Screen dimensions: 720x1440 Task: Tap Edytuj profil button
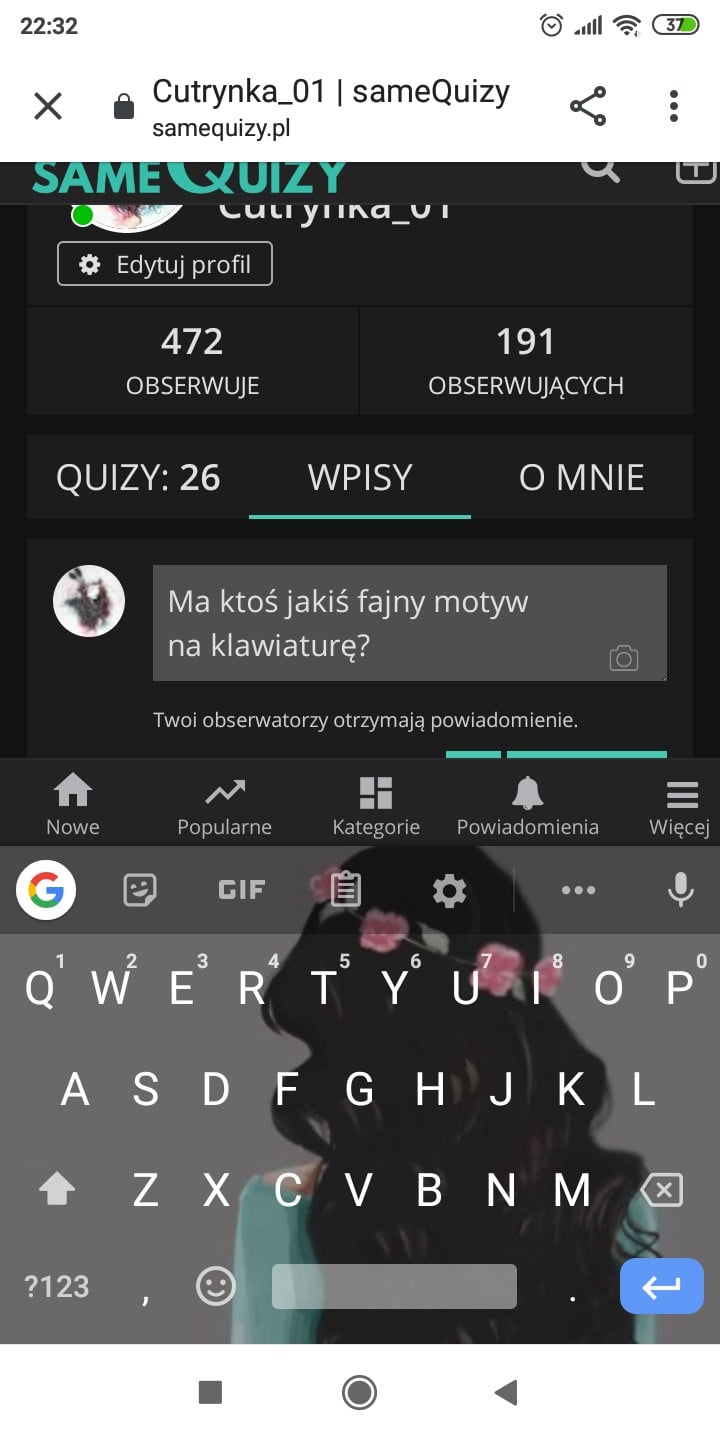(165, 265)
